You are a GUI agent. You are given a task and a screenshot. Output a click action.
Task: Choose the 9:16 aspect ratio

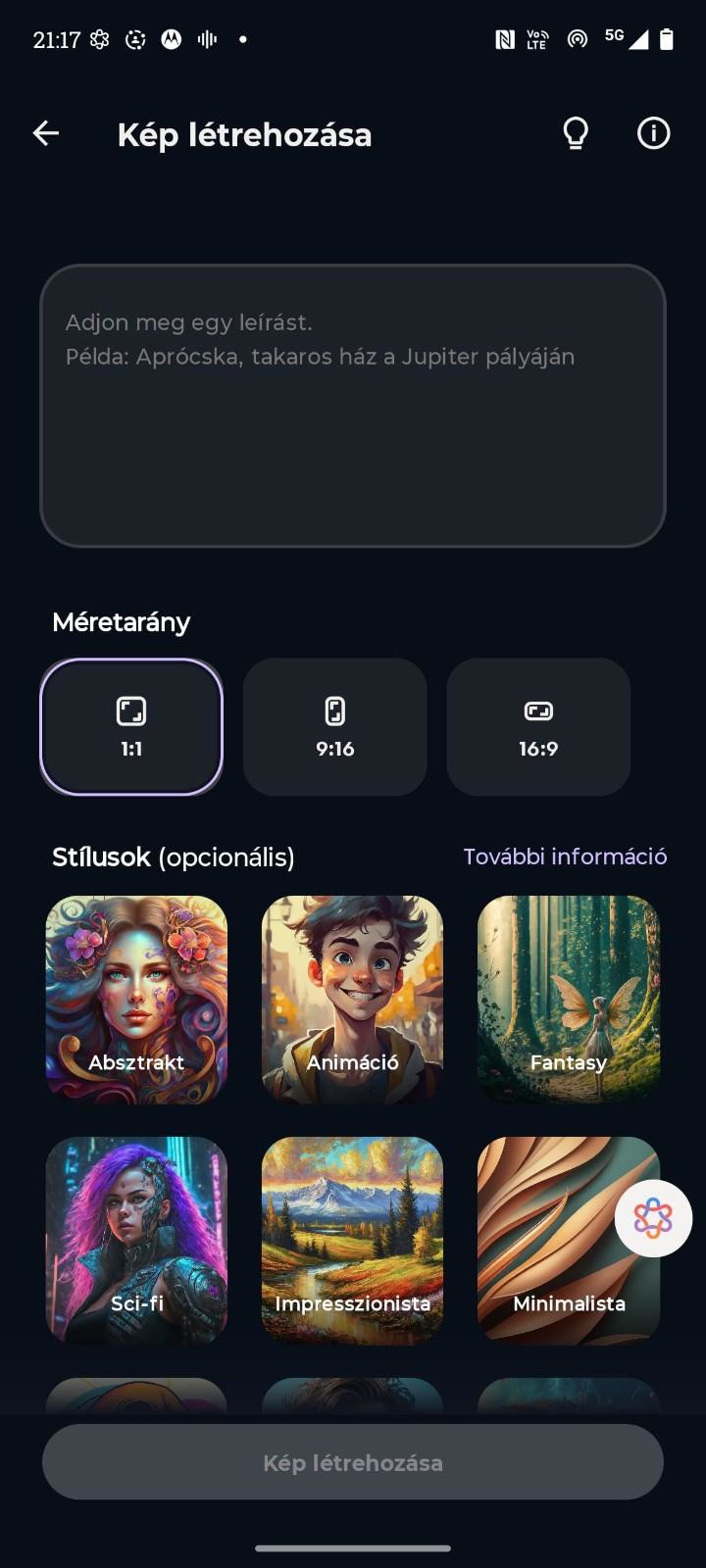point(335,726)
